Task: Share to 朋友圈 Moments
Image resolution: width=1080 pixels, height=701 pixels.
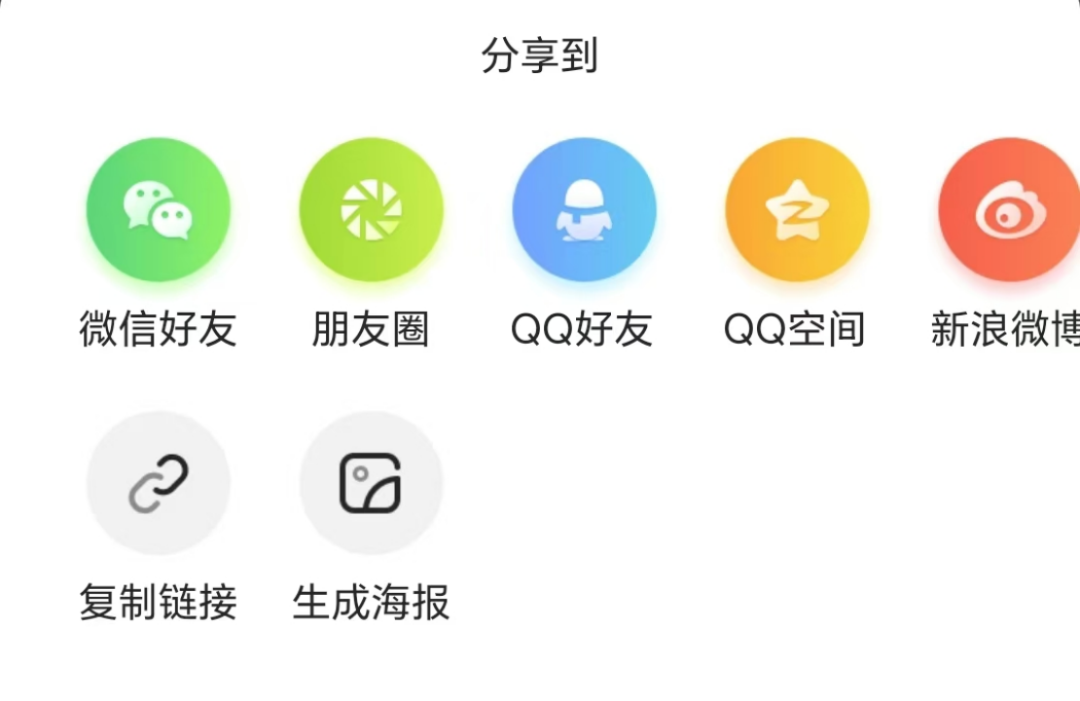Action: click(371, 210)
